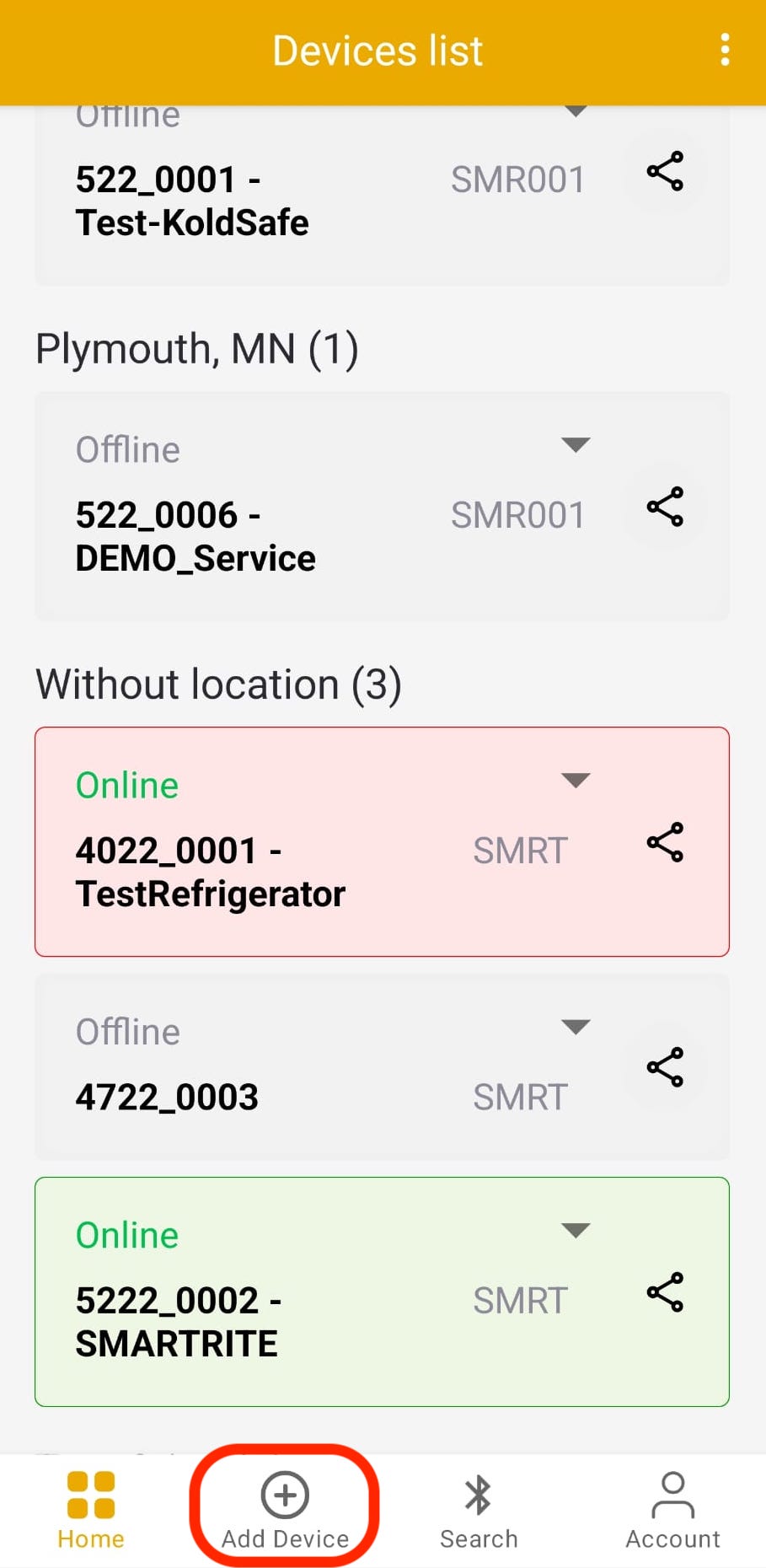Share device 522_0001 Test-KoldSafe
The width and height of the screenshot is (766, 1568).
(665, 172)
